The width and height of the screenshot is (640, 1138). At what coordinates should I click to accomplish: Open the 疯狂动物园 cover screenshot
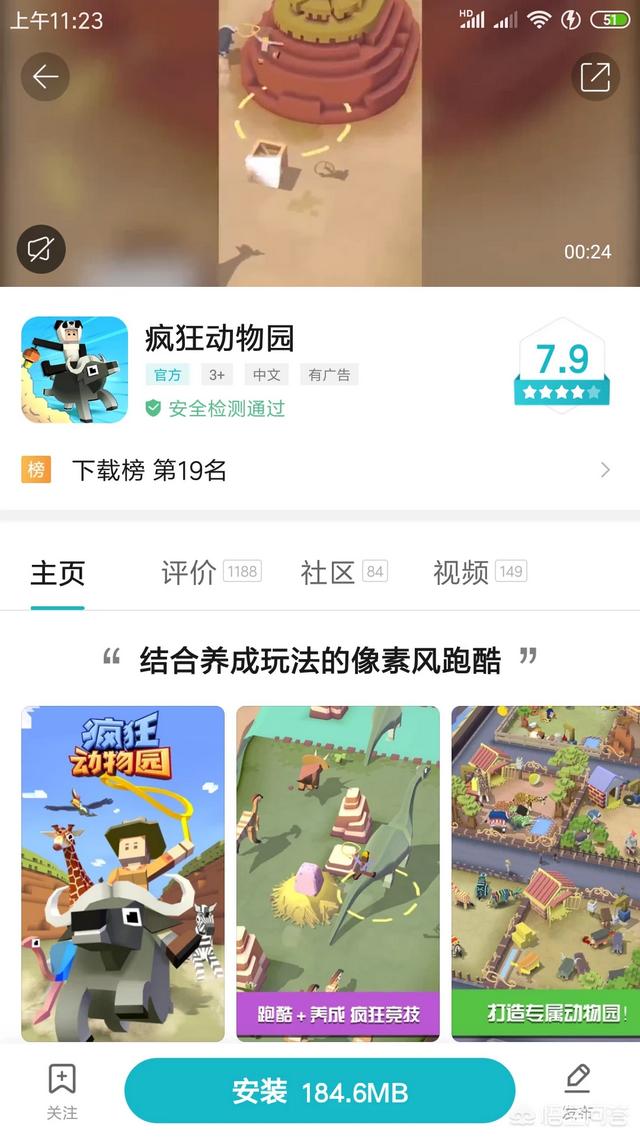(123, 874)
